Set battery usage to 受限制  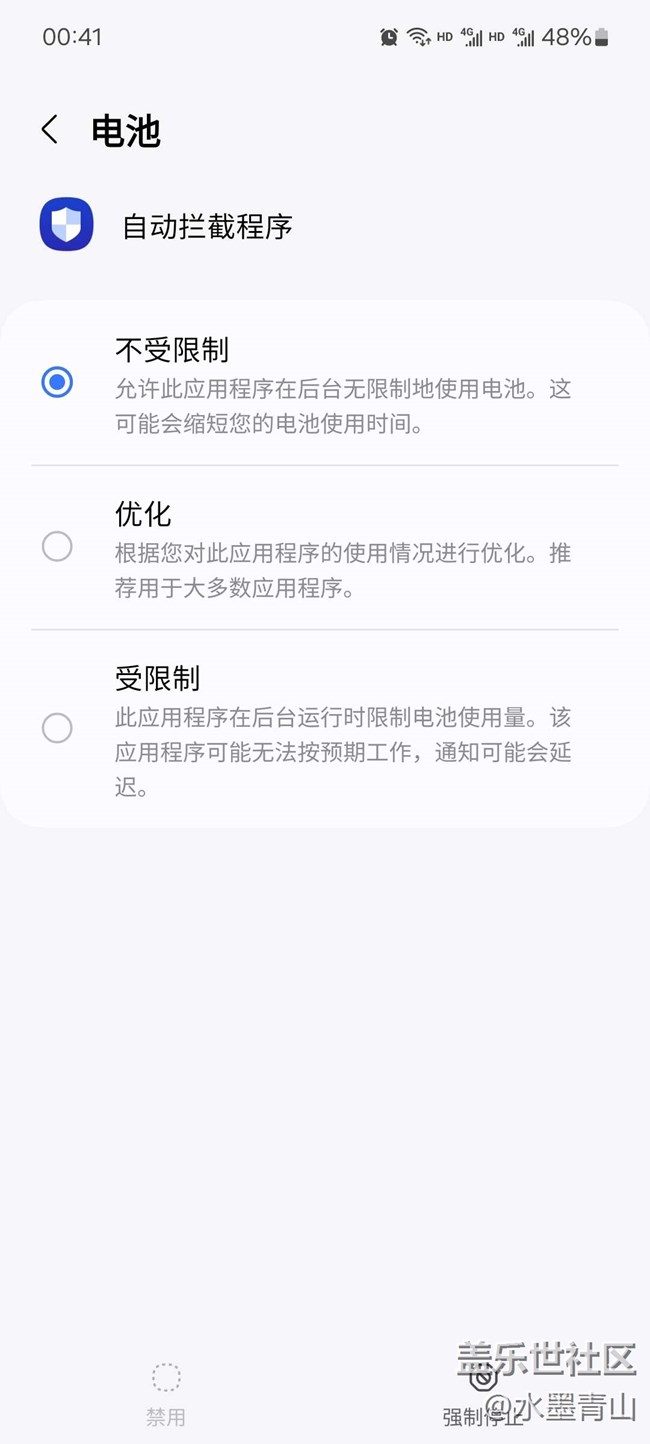pyautogui.click(x=57, y=728)
